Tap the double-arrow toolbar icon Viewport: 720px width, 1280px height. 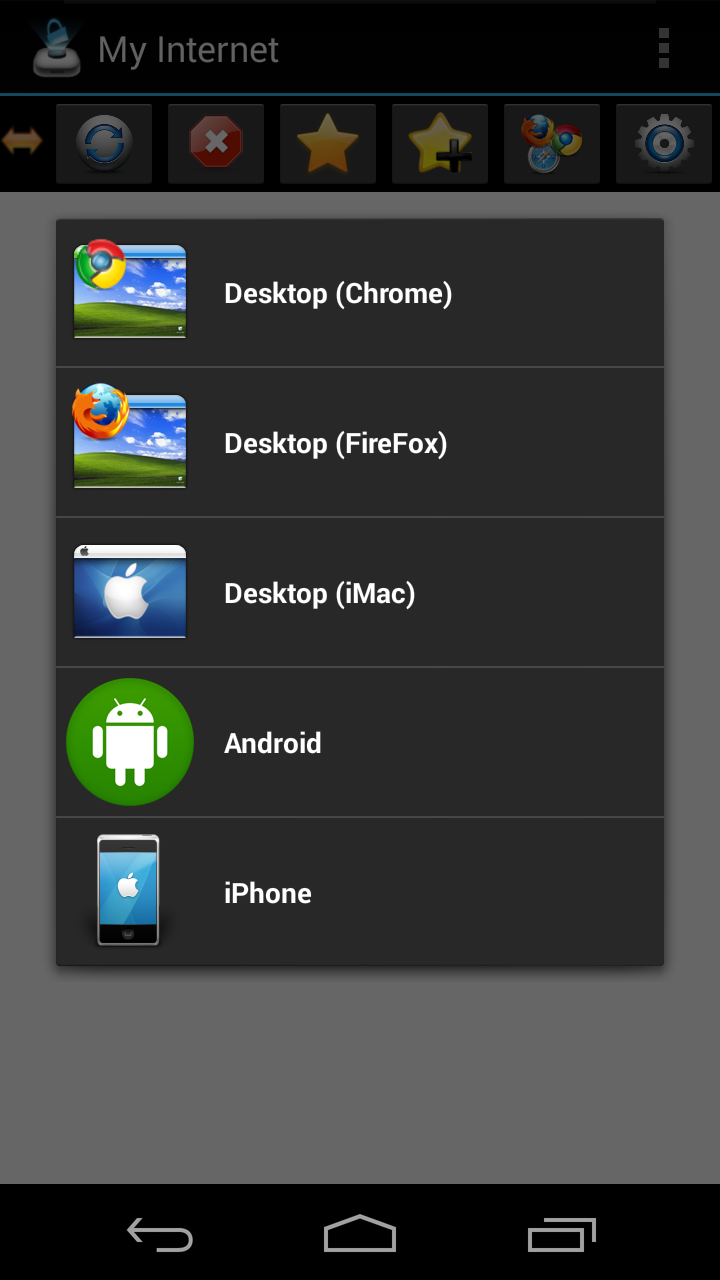[22, 142]
